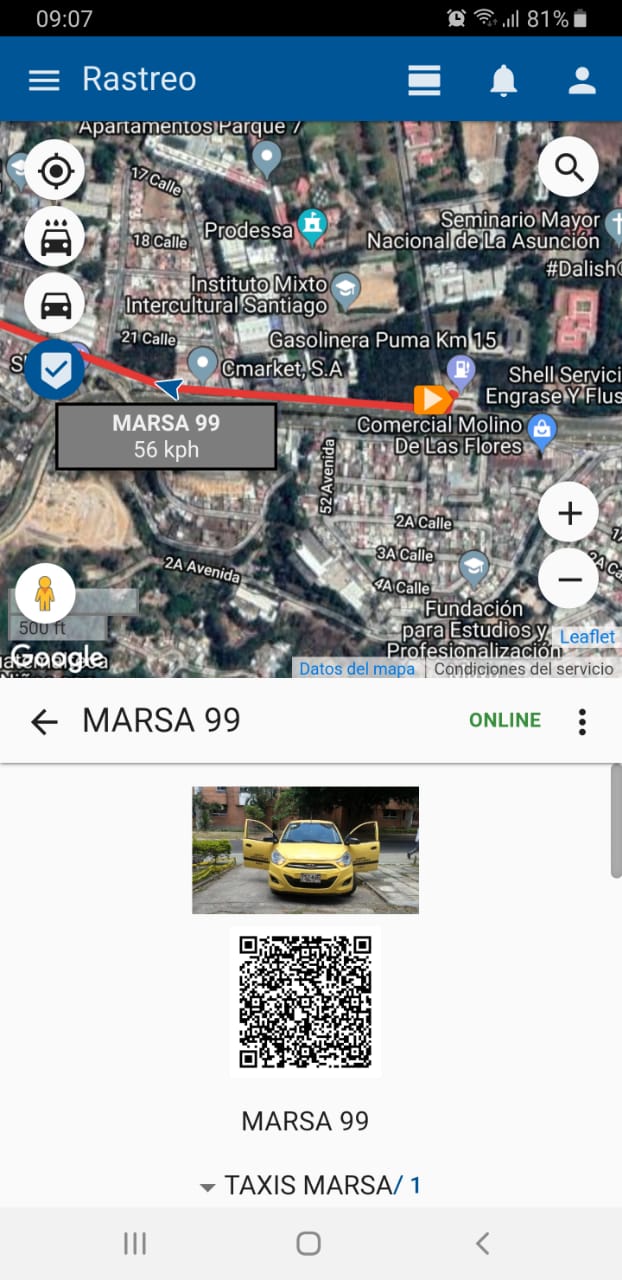
Task: Center map on my location
Action: 55,171
